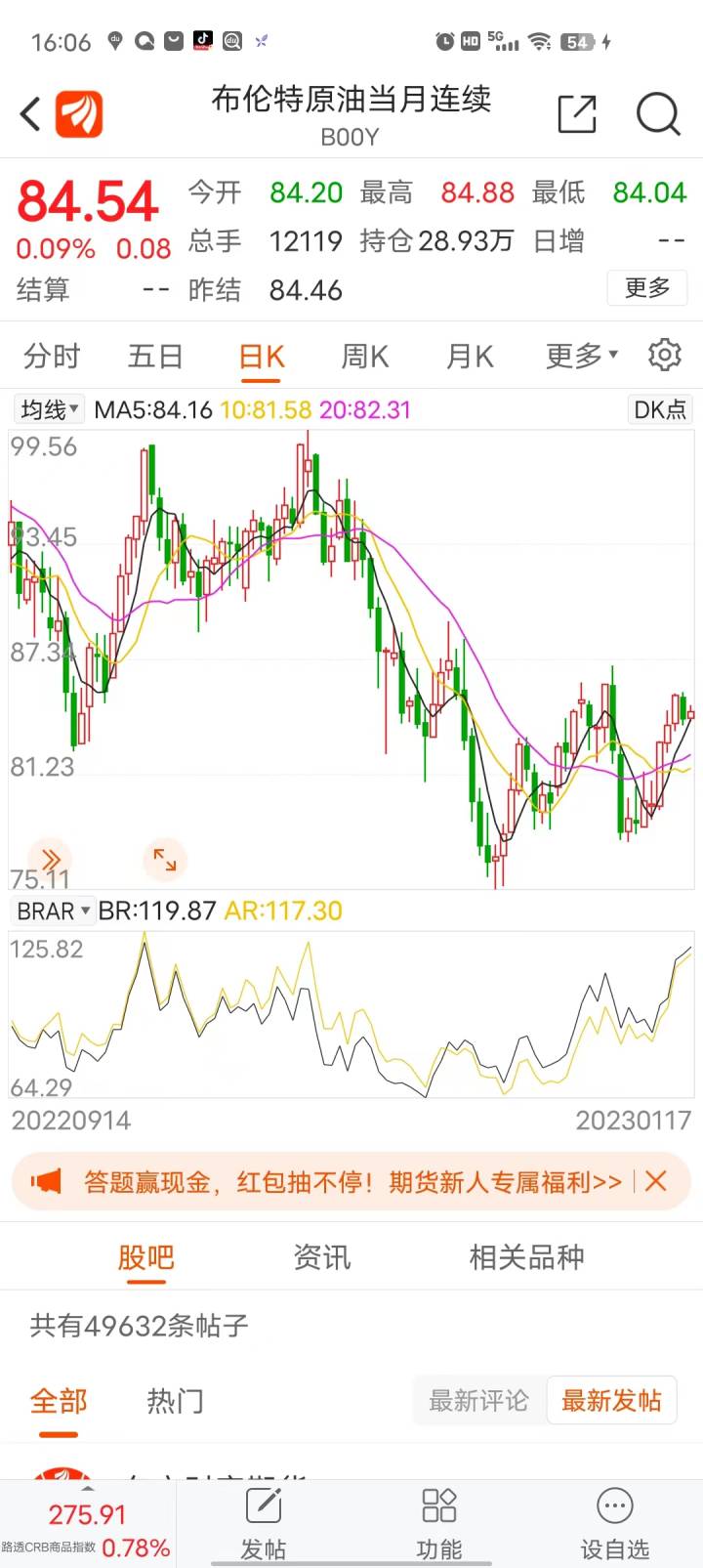Open the search magnifier icon
Image resolution: width=703 pixels, height=1568 pixels.
[x=657, y=114]
